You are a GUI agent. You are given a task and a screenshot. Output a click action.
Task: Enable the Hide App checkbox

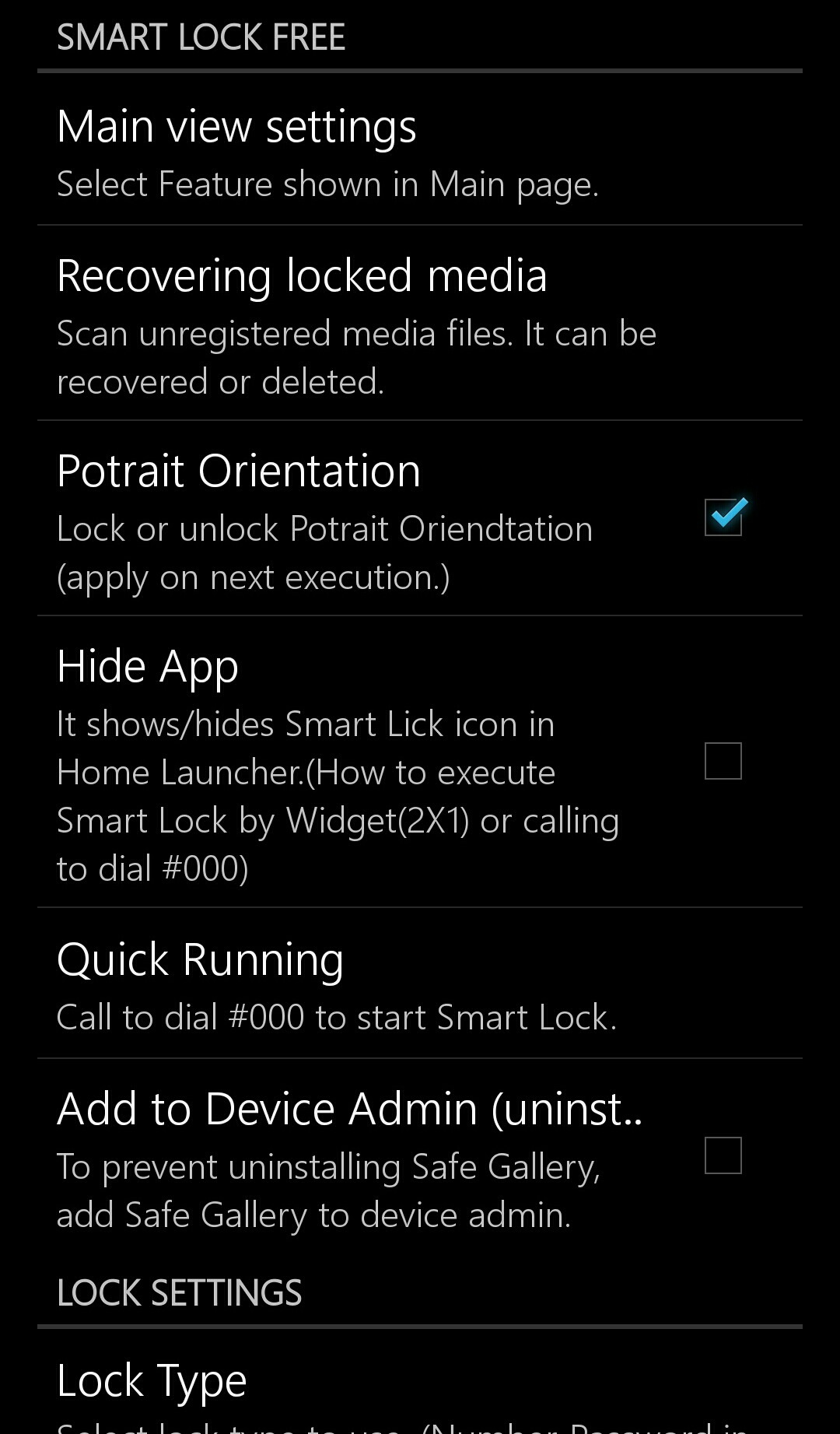[723, 761]
